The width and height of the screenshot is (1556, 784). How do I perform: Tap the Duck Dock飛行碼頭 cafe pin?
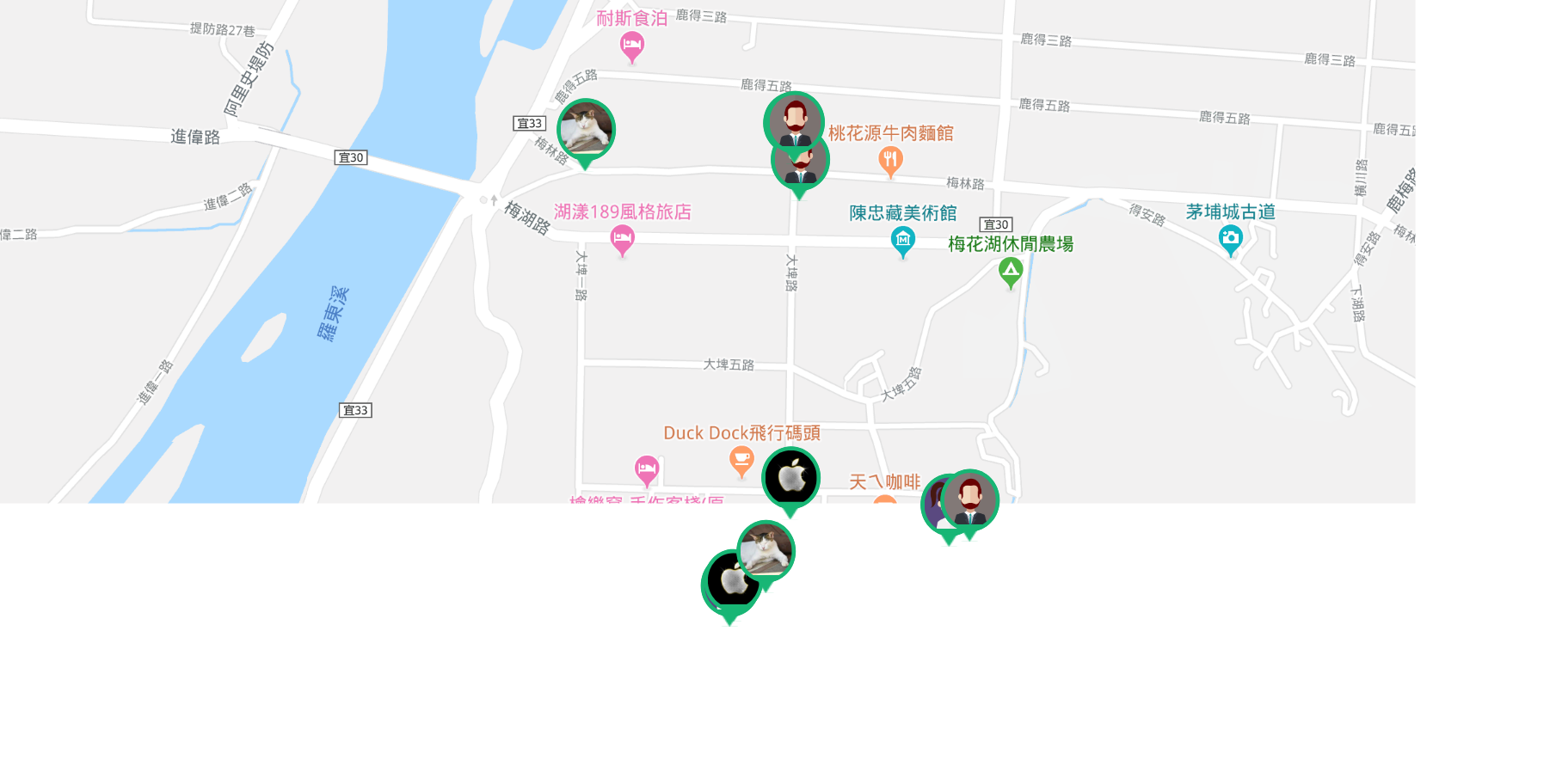click(741, 460)
